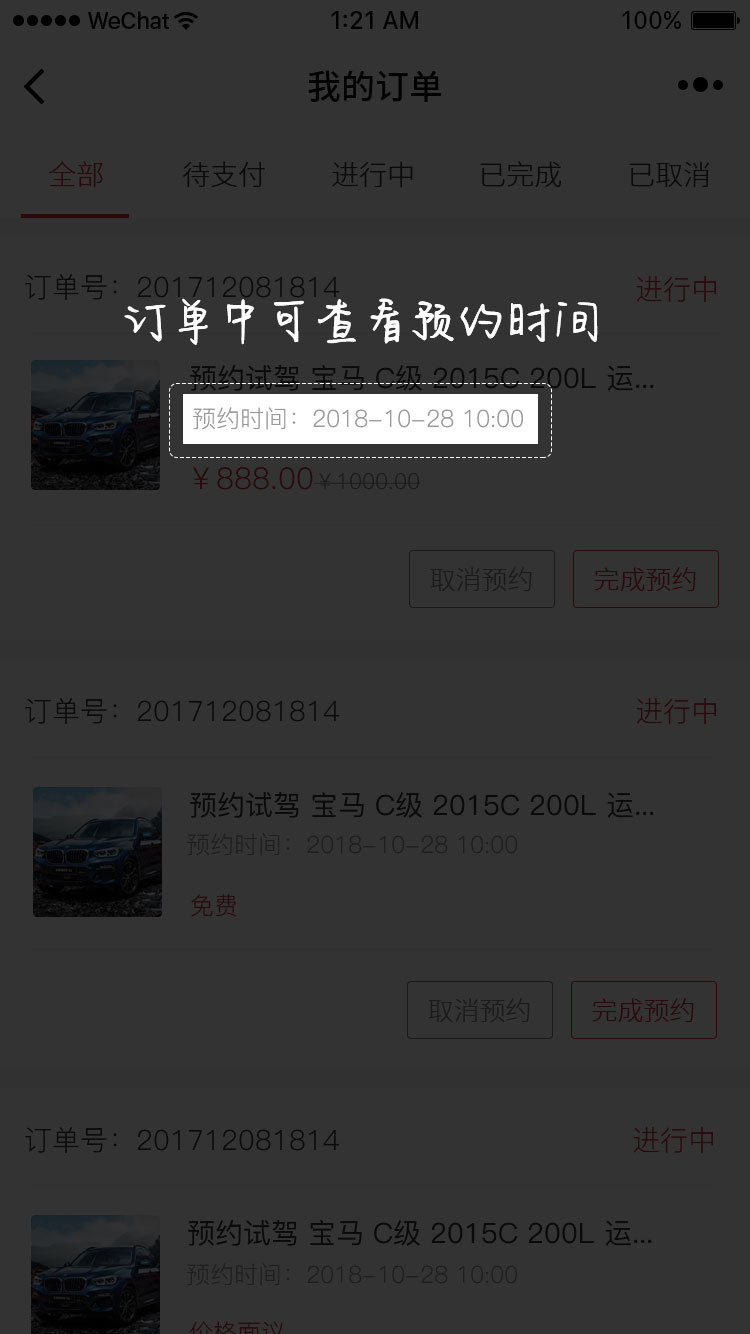View the 已取消 orders tab
Image resolution: width=750 pixels, height=1334 pixels.
[669, 176]
